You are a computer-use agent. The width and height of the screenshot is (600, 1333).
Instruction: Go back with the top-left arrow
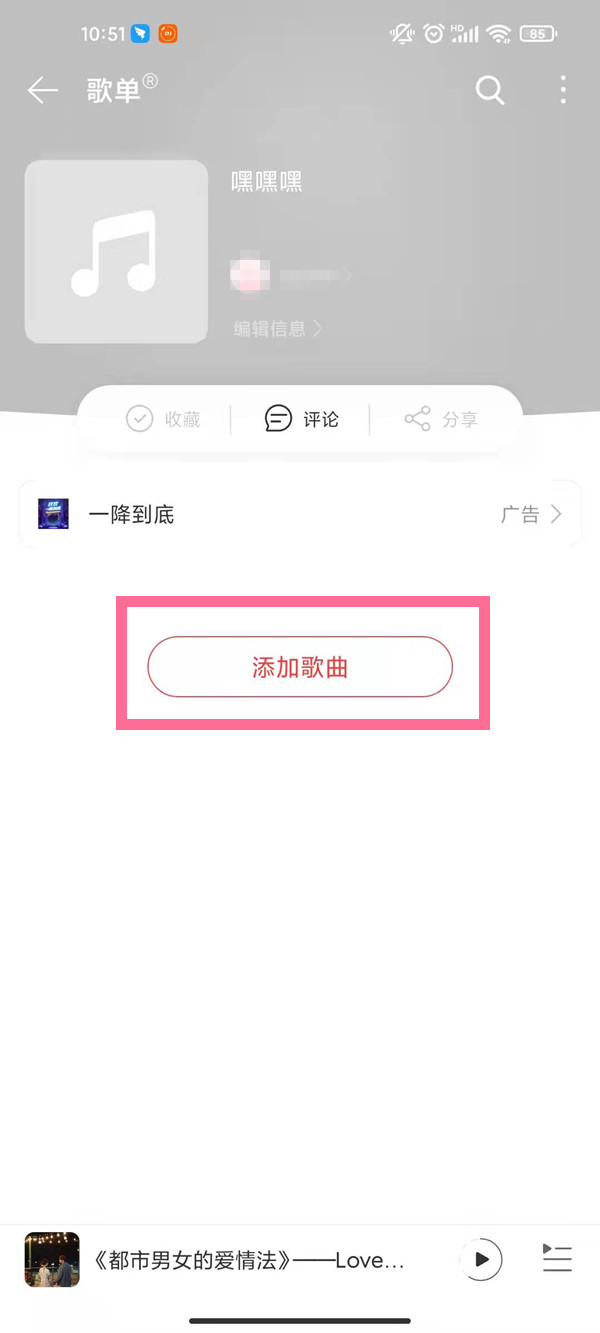click(42, 91)
